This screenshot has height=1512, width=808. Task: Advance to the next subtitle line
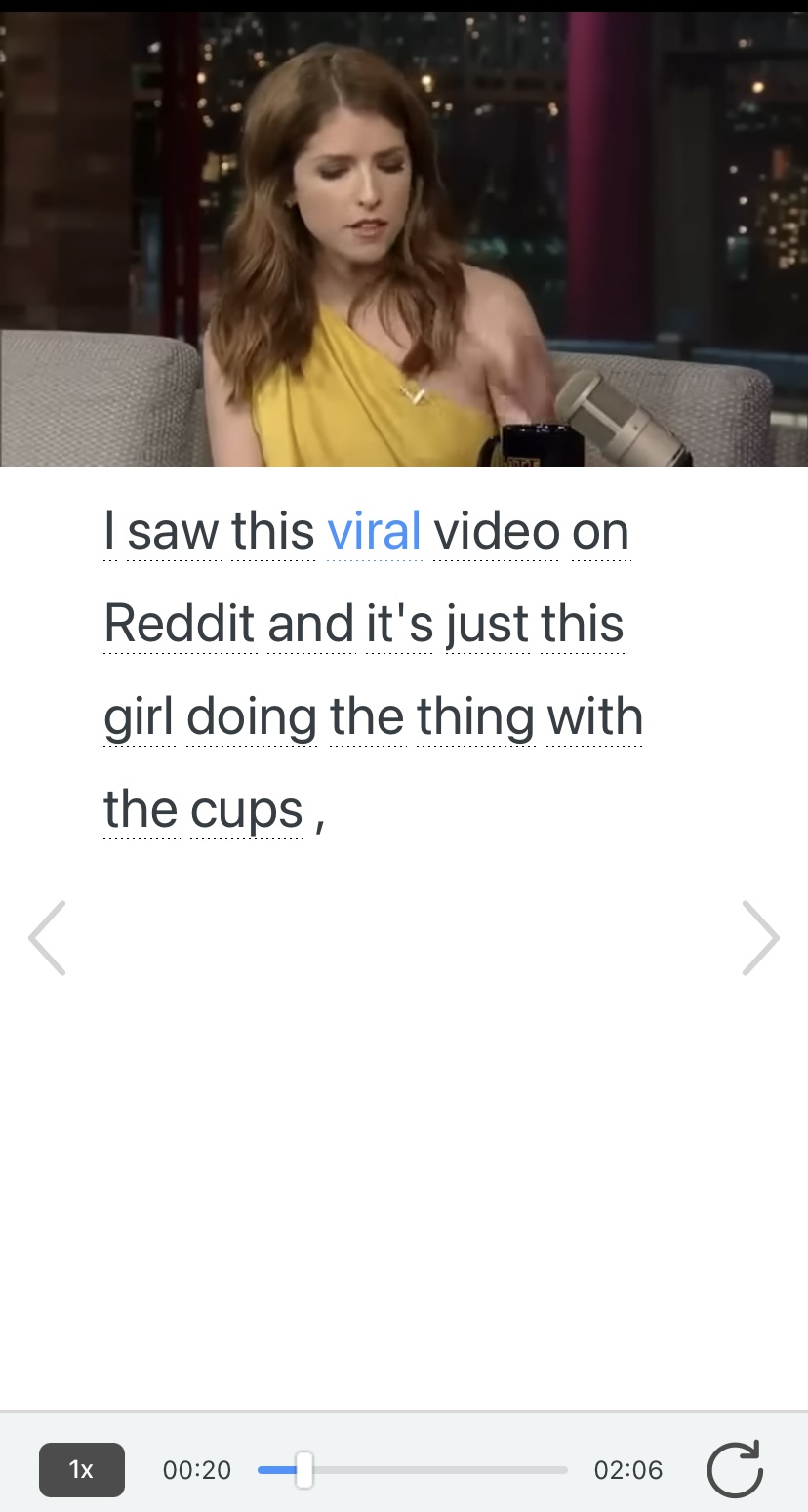760,938
